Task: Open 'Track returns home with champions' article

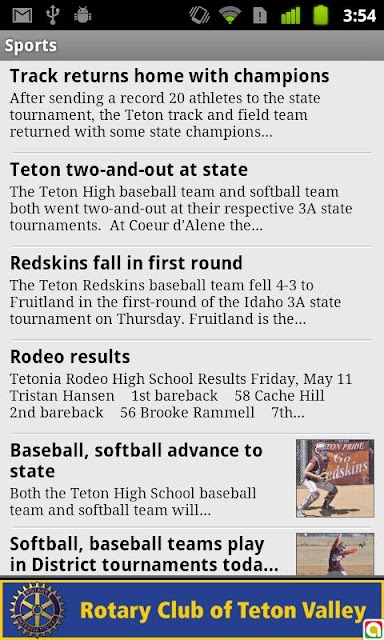Action: 192,107
